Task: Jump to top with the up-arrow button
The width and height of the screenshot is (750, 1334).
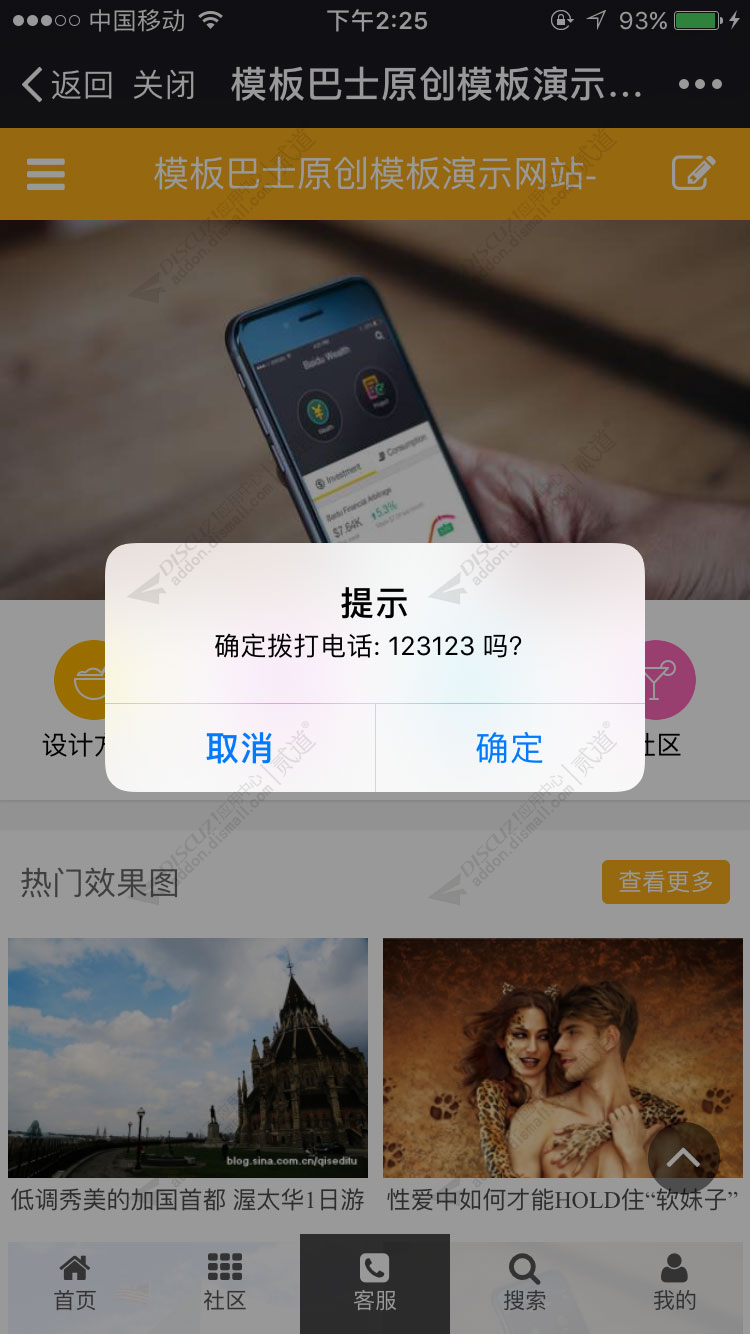Action: (683, 1158)
